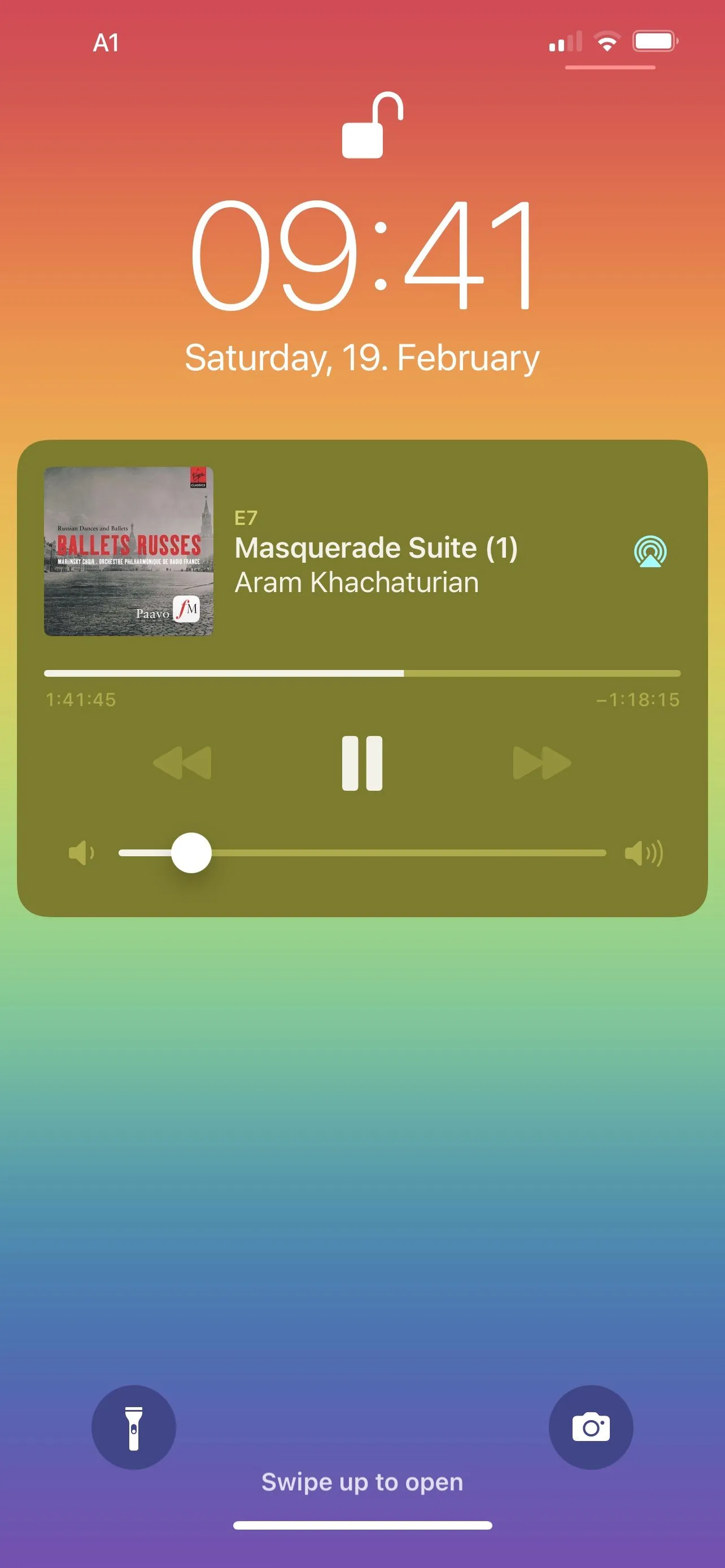Skip backward in Masquerade Suite
Screen dimensions: 725x1568
tap(182, 763)
